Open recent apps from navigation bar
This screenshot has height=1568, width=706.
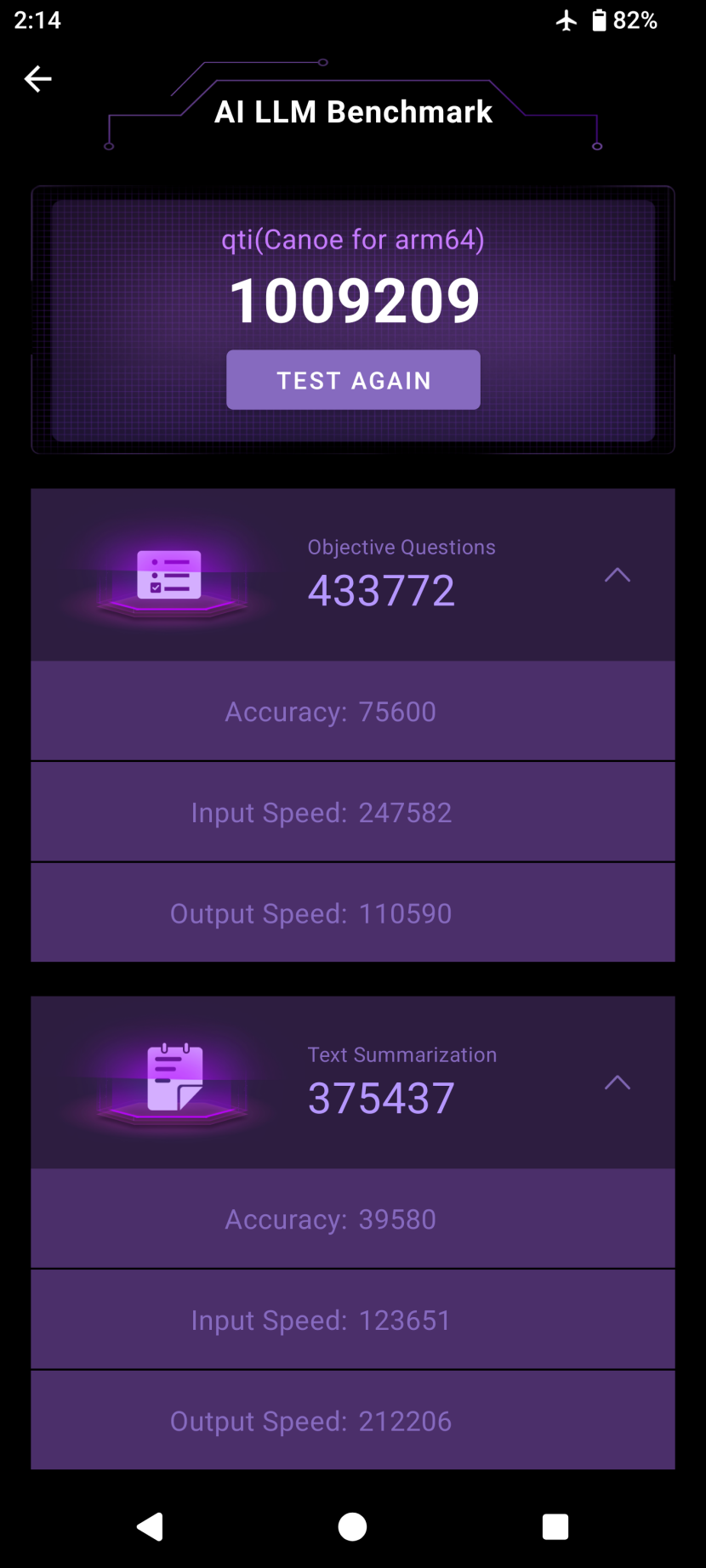point(555,1526)
